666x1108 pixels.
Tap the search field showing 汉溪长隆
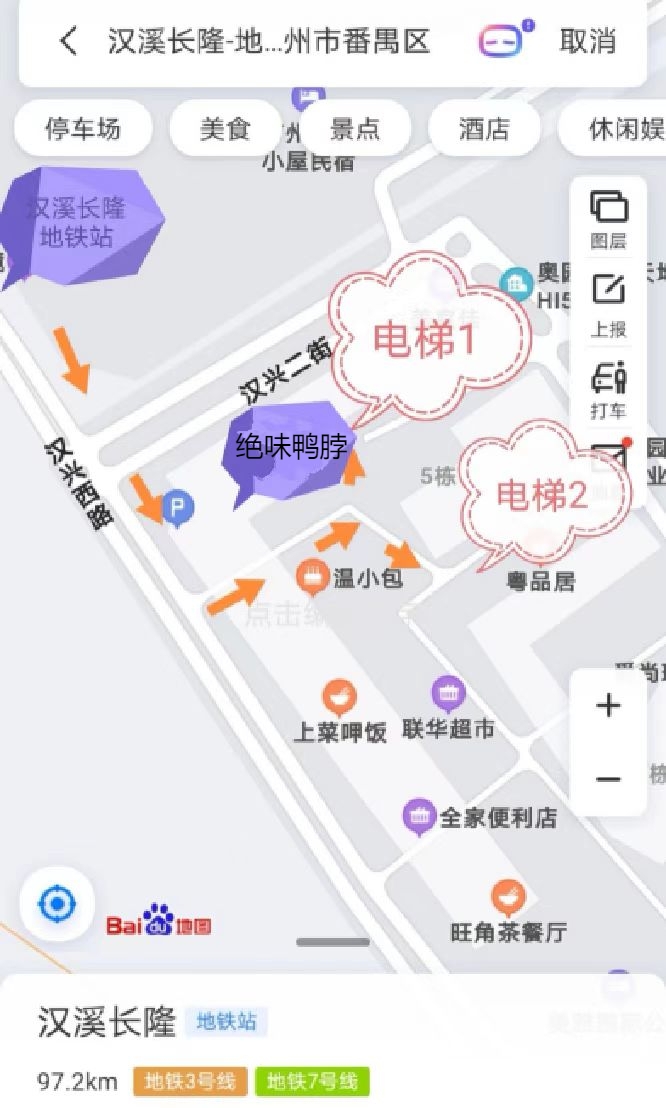tap(269, 41)
